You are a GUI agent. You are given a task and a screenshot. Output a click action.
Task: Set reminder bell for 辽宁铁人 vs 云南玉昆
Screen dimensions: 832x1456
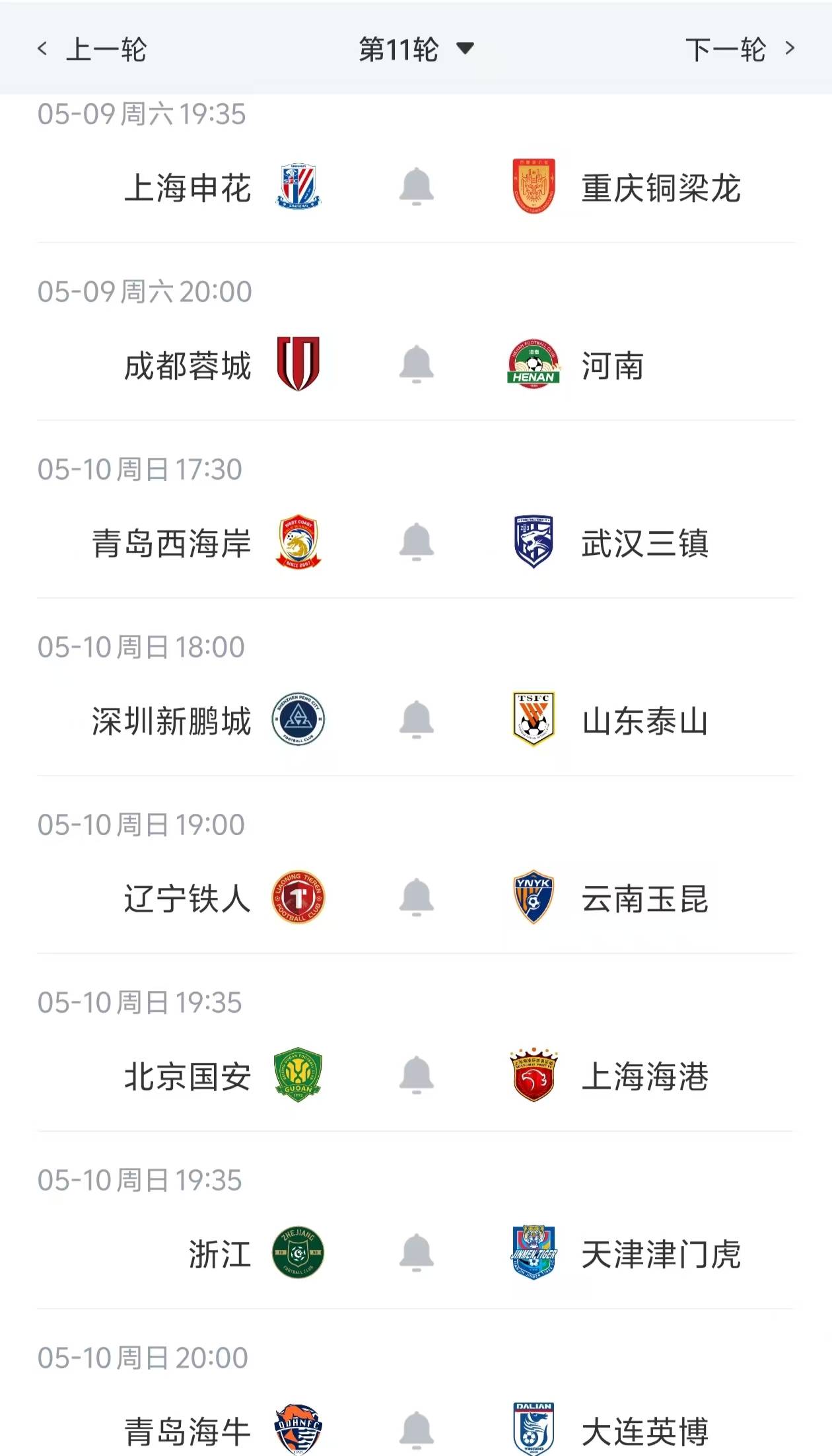coord(417,898)
